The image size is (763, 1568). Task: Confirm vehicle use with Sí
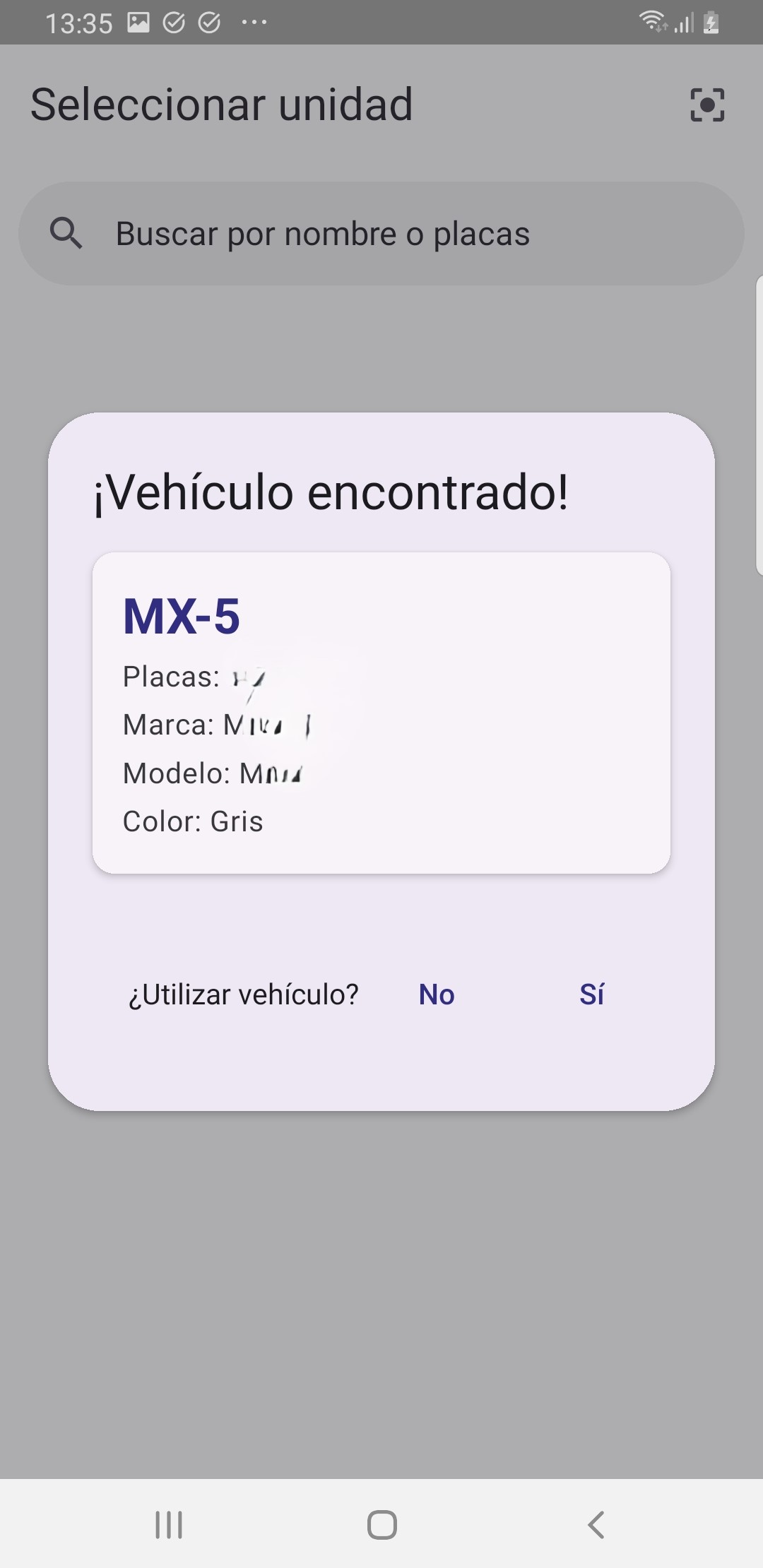(x=593, y=994)
